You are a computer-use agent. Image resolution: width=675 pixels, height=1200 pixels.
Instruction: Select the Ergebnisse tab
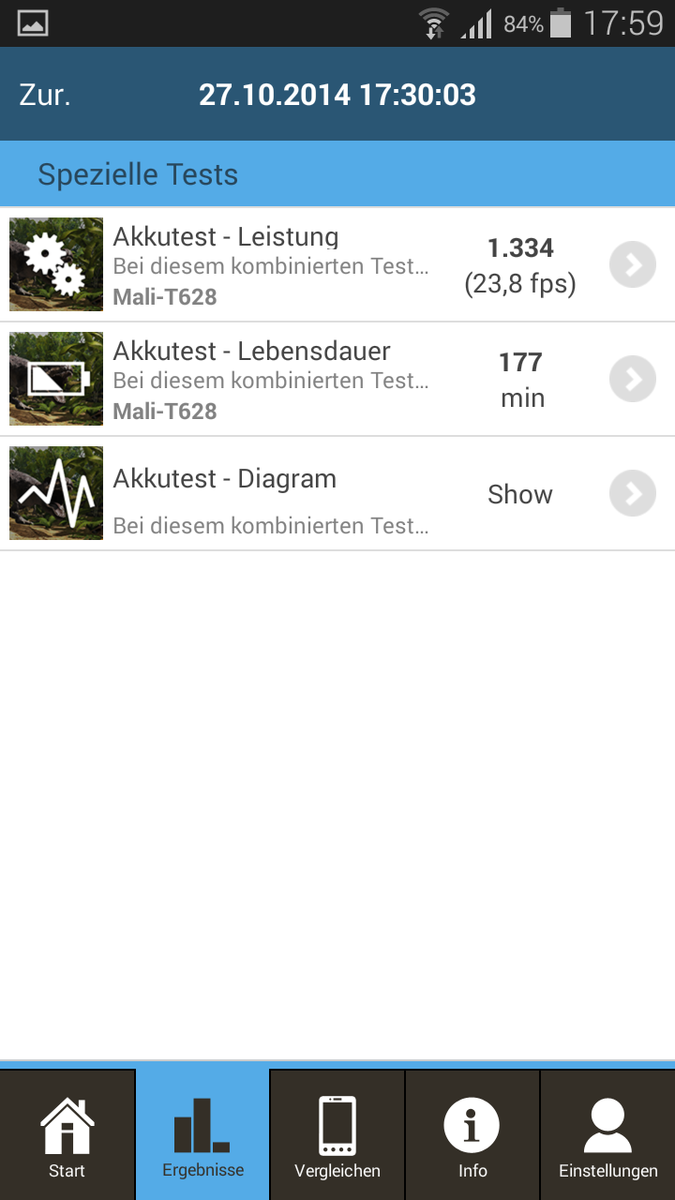point(202,1135)
